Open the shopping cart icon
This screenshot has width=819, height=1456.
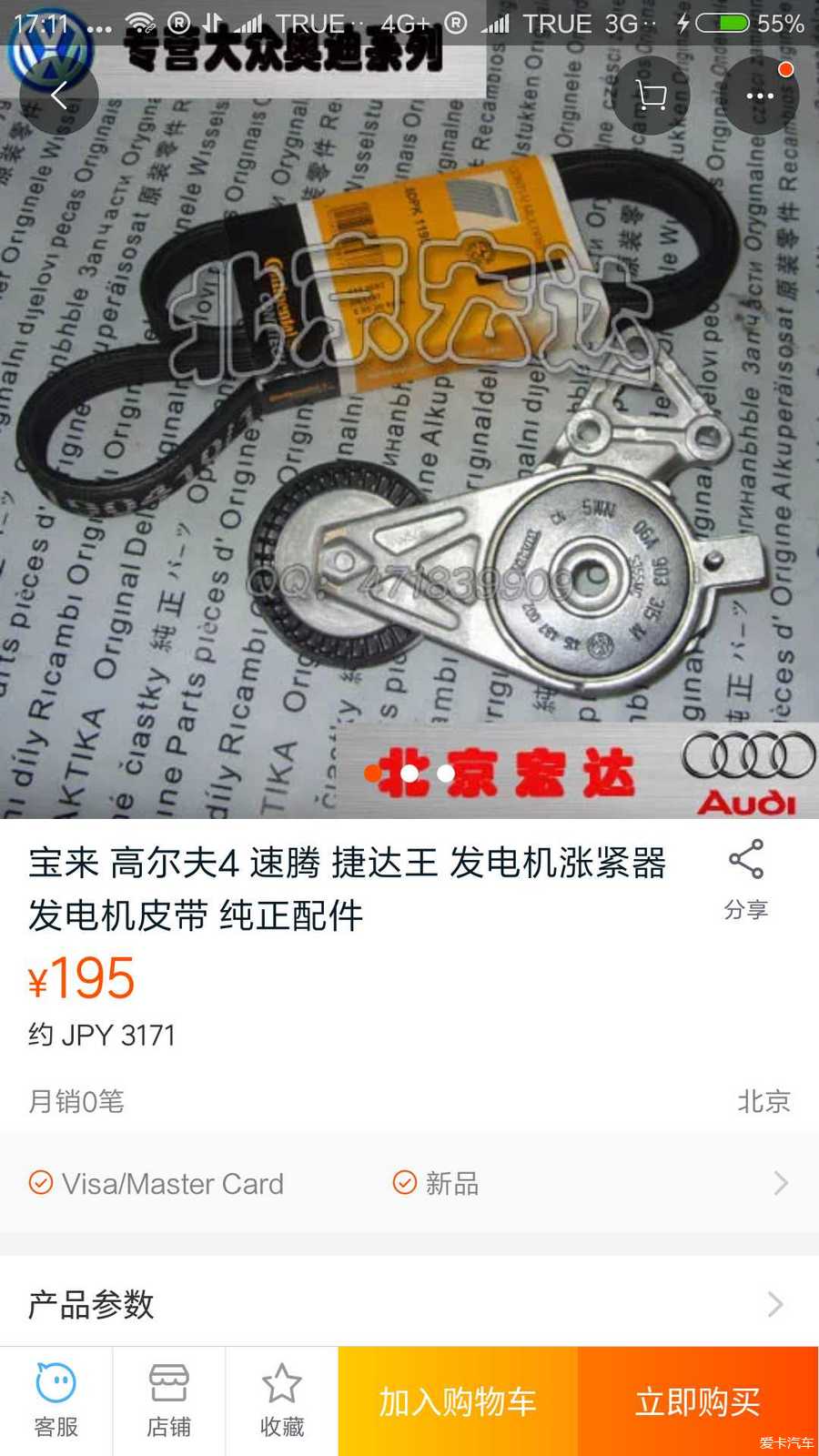pyautogui.click(x=651, y=96)
